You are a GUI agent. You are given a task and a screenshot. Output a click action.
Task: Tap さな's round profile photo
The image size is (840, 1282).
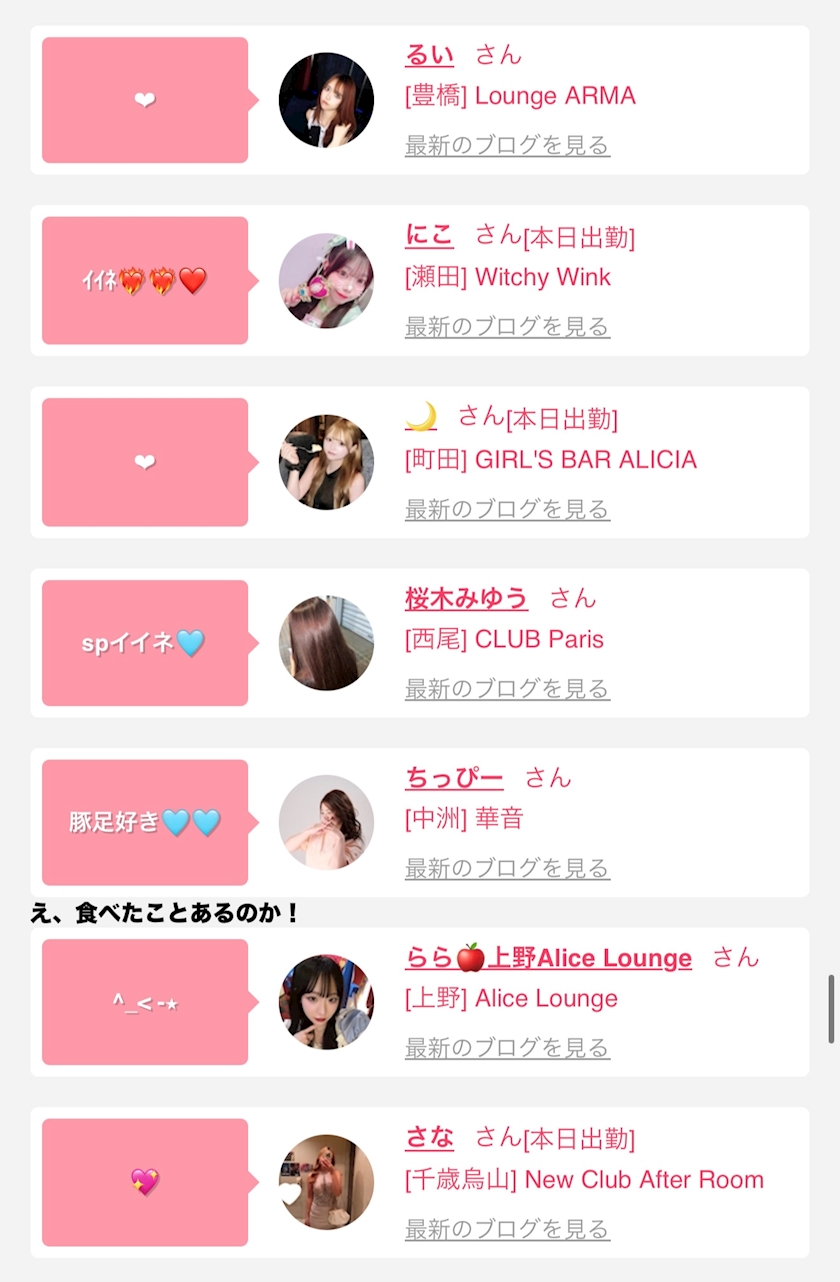326,1182
